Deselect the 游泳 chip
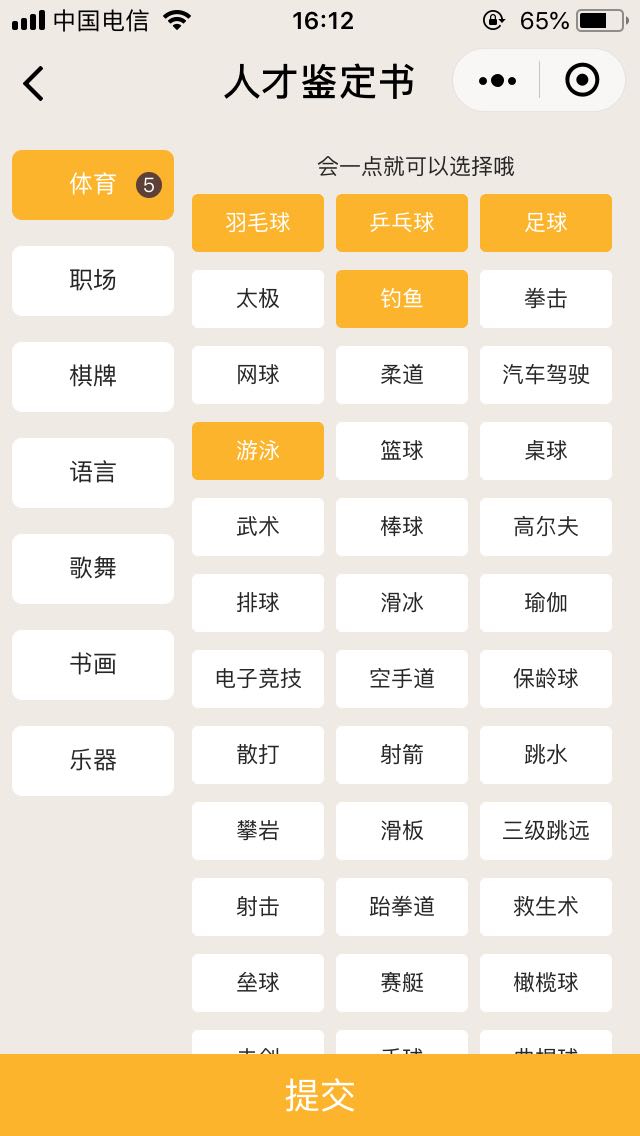Viewport: 640px width, 1136px height. click(258, 451)
